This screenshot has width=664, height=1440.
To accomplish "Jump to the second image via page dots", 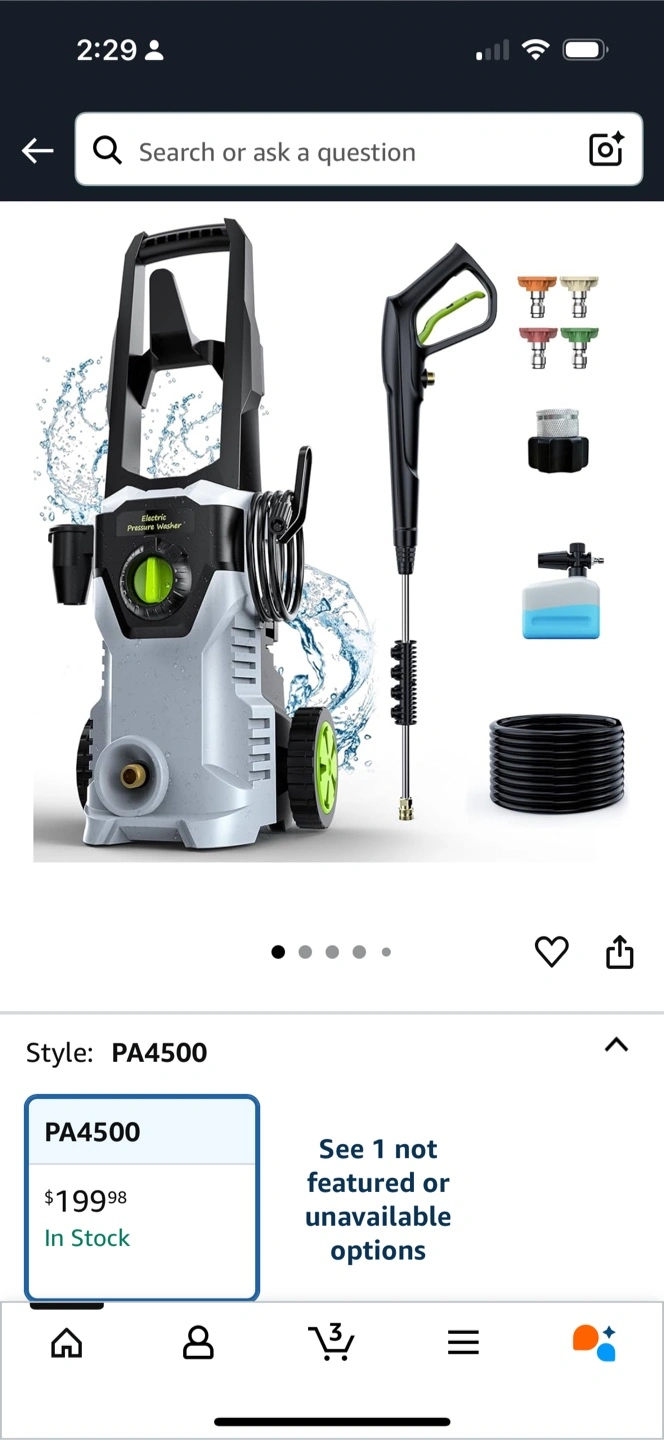I will (305, 952).
